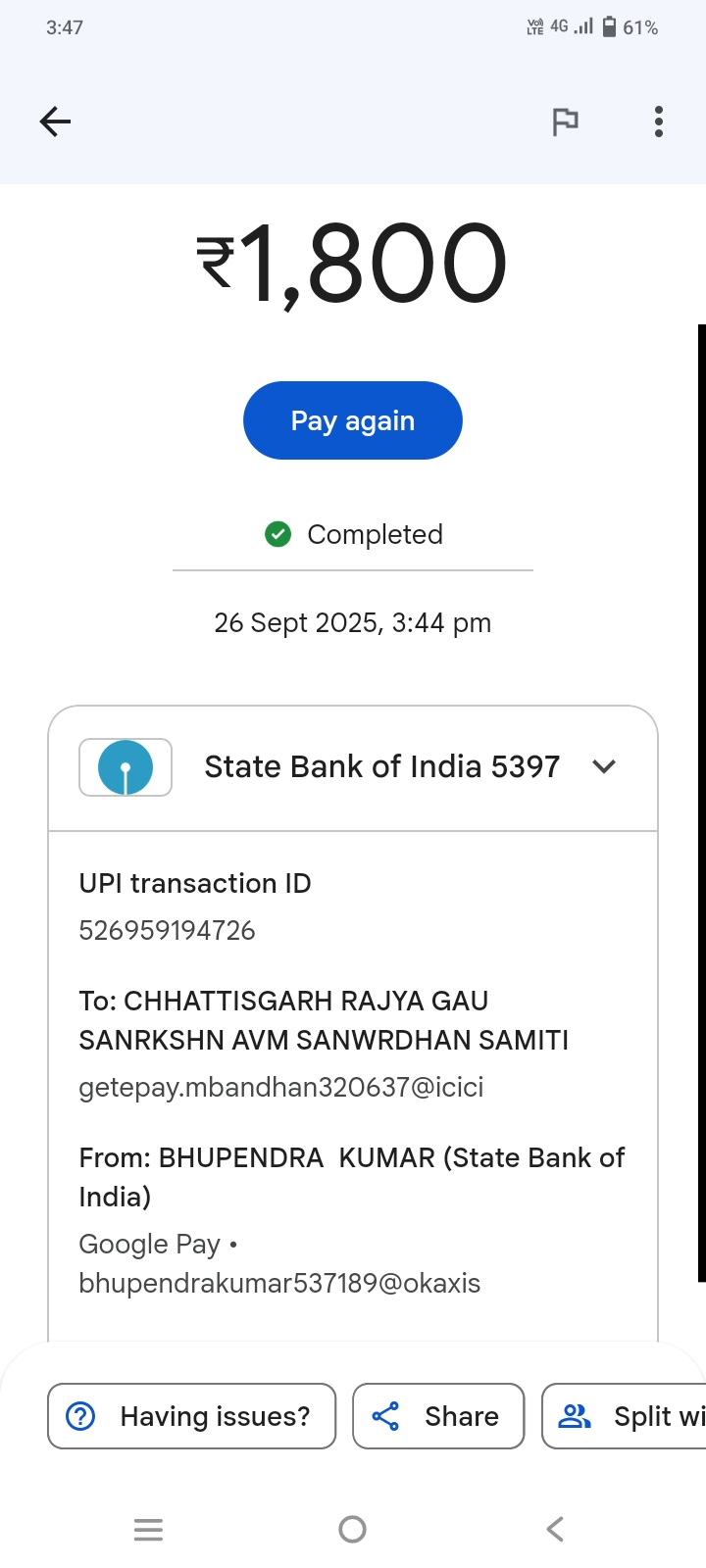
Task: Share this payment receipt
Action: pos(438,1416)
